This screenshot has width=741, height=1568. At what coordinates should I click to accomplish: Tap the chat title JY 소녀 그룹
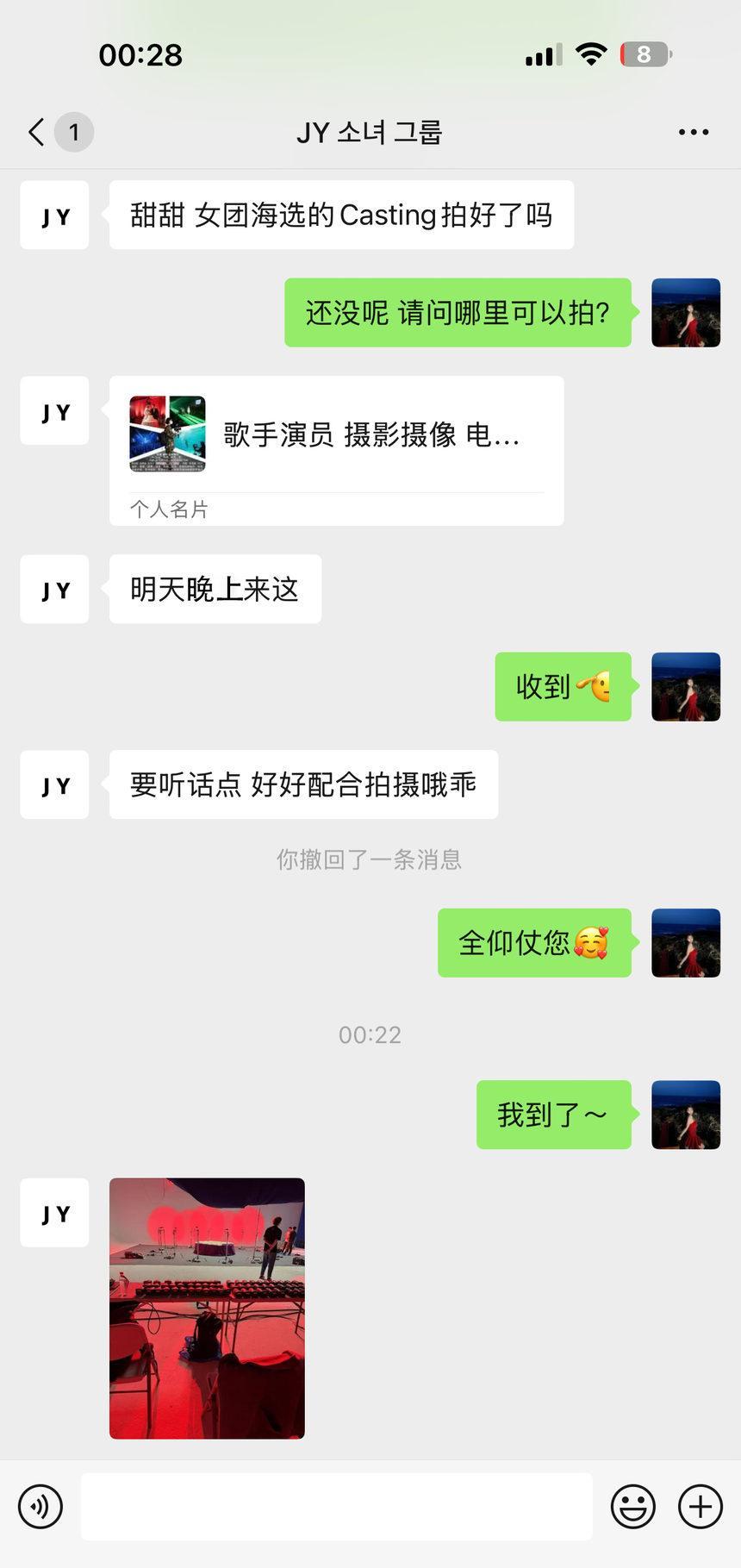(x=370, y=132)
